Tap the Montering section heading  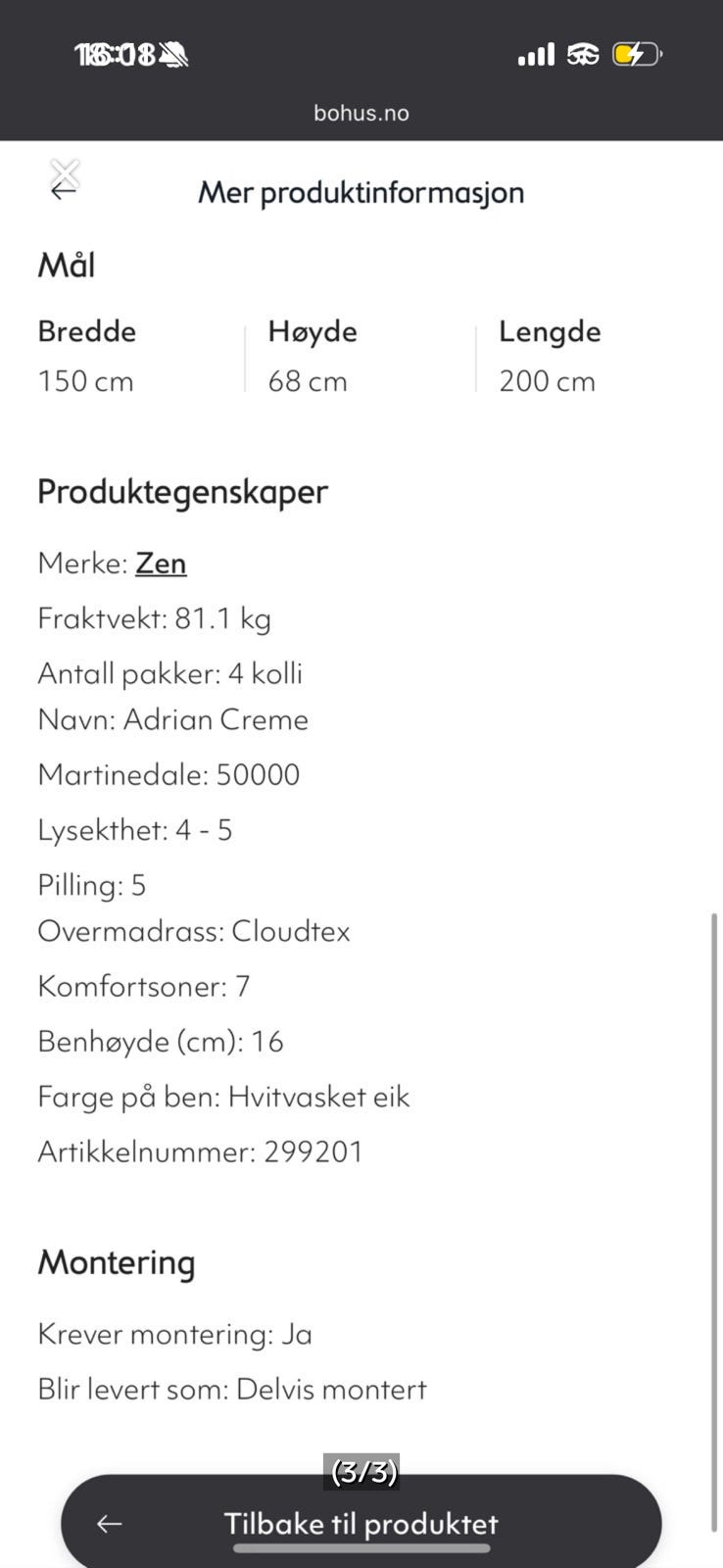click(117, 1263)
